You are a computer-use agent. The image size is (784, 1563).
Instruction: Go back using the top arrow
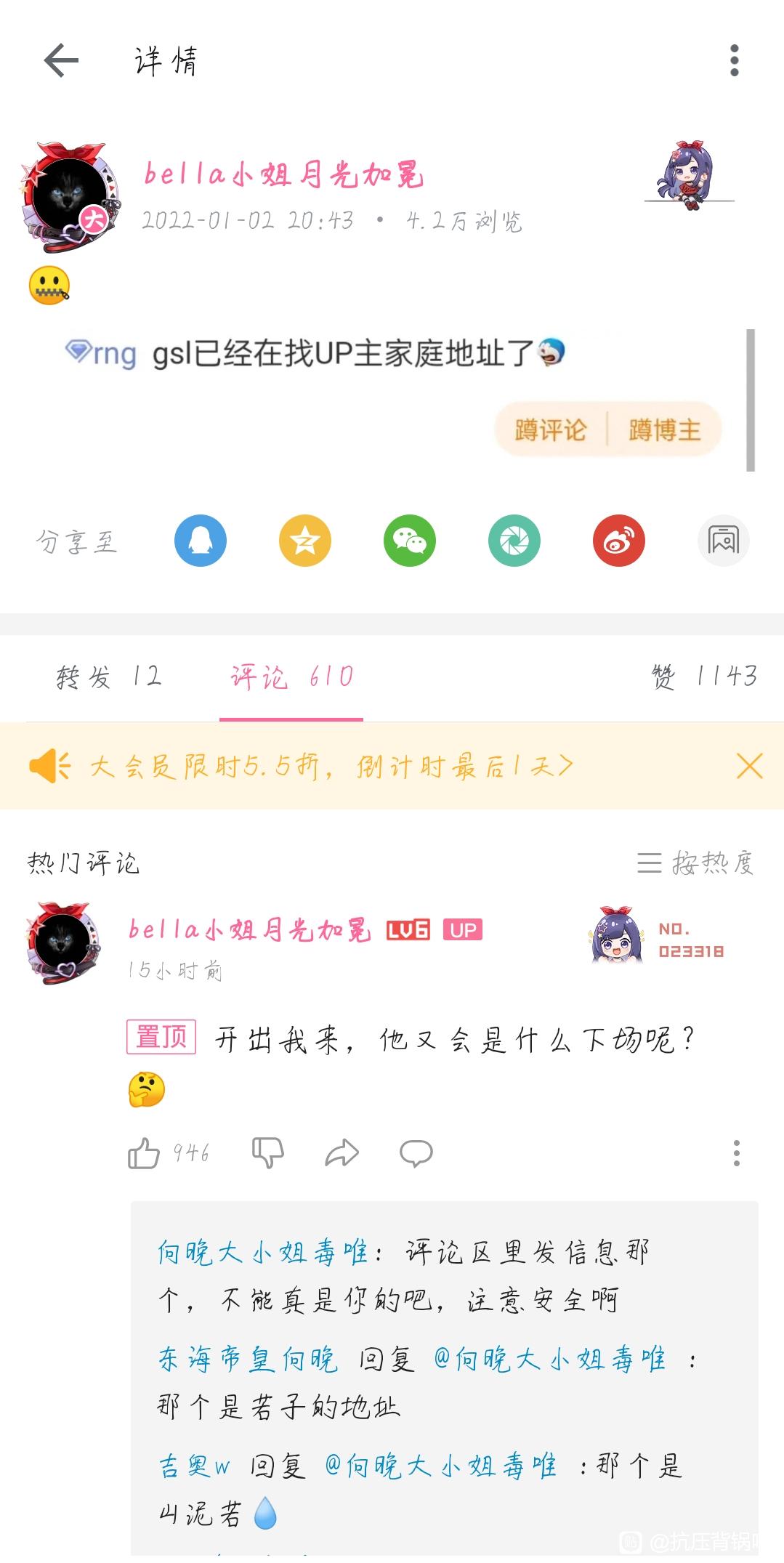pyautogui.click(x=61, y=60)
